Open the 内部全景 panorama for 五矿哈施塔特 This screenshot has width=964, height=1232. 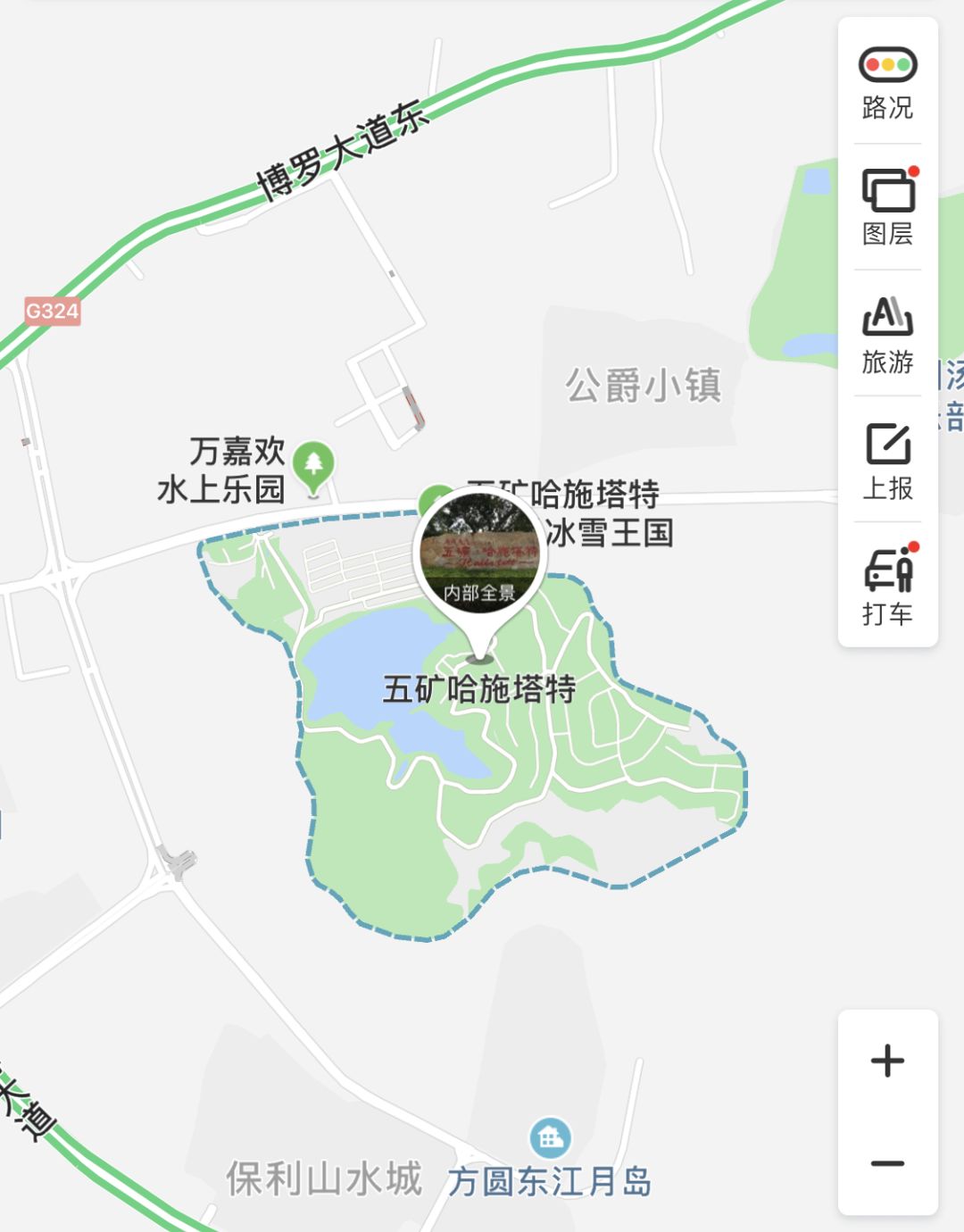pyautogui.click(x=480, y=558)
